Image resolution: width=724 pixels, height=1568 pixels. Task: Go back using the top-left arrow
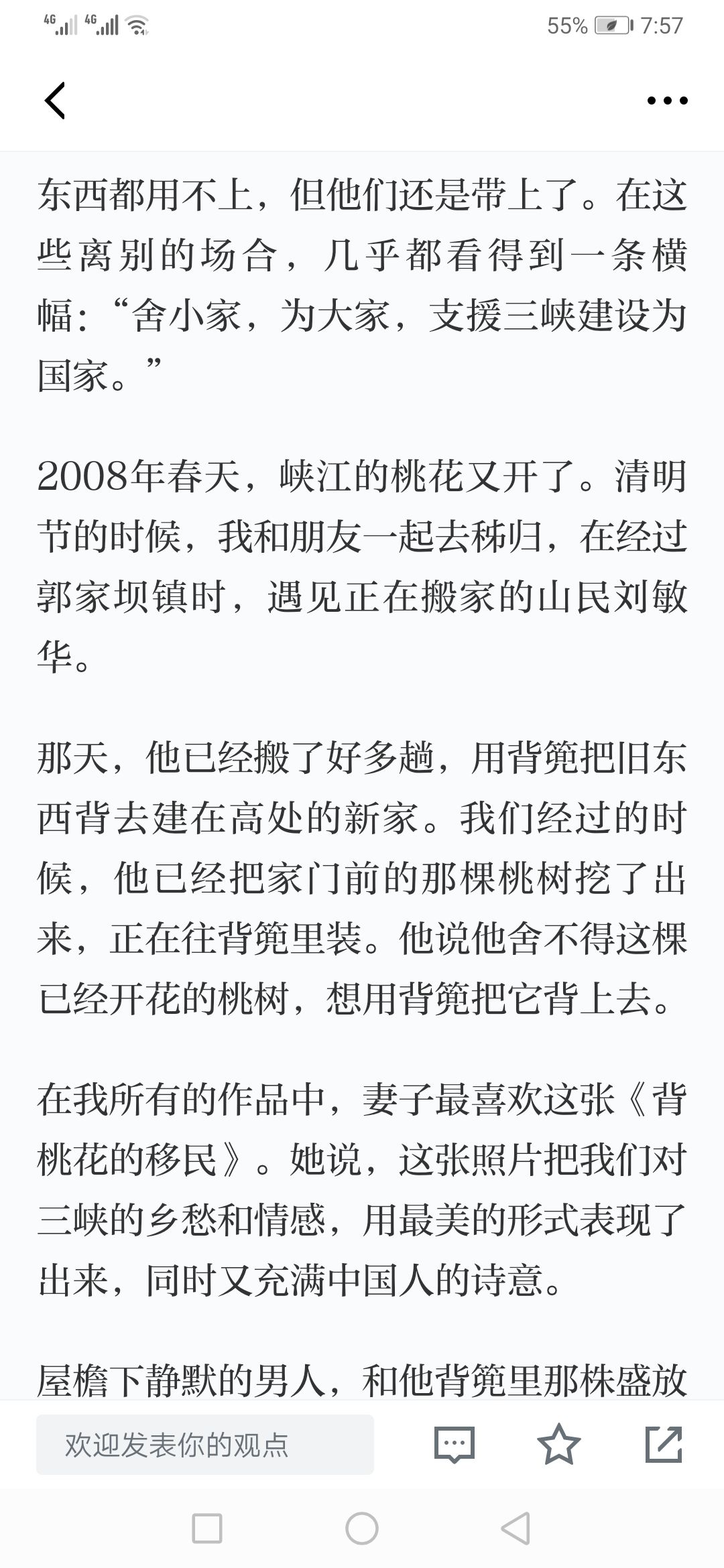point(55,101)
